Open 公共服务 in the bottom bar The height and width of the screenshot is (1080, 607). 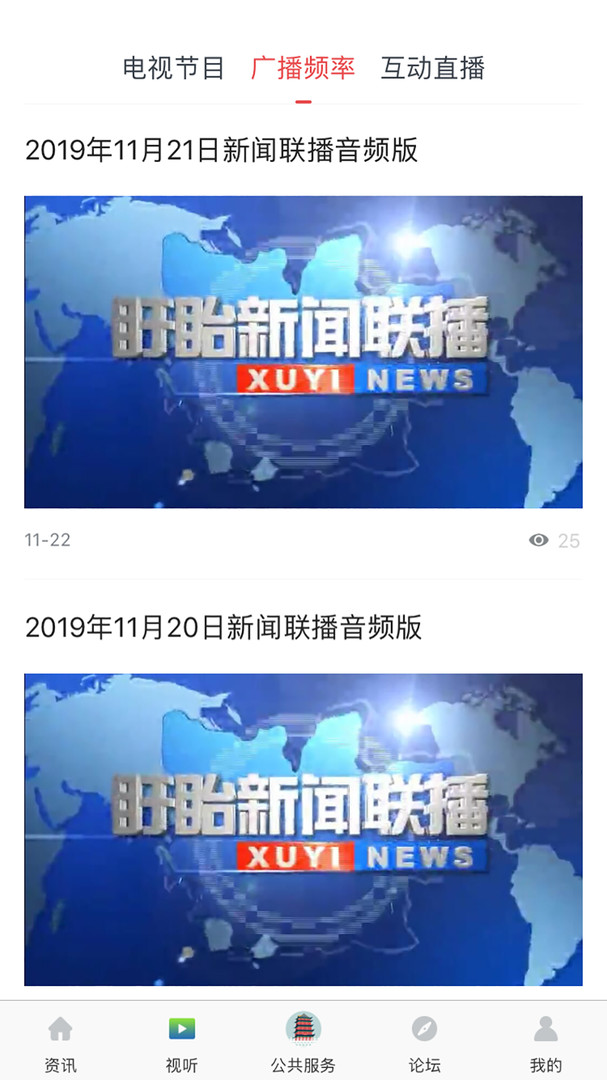303,1042
